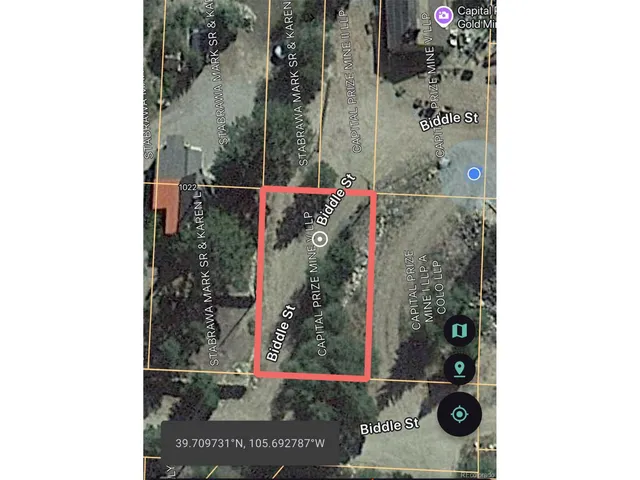This screenshot has height=480, width=640.
Task: Center the map on my location
Action: 459,414
